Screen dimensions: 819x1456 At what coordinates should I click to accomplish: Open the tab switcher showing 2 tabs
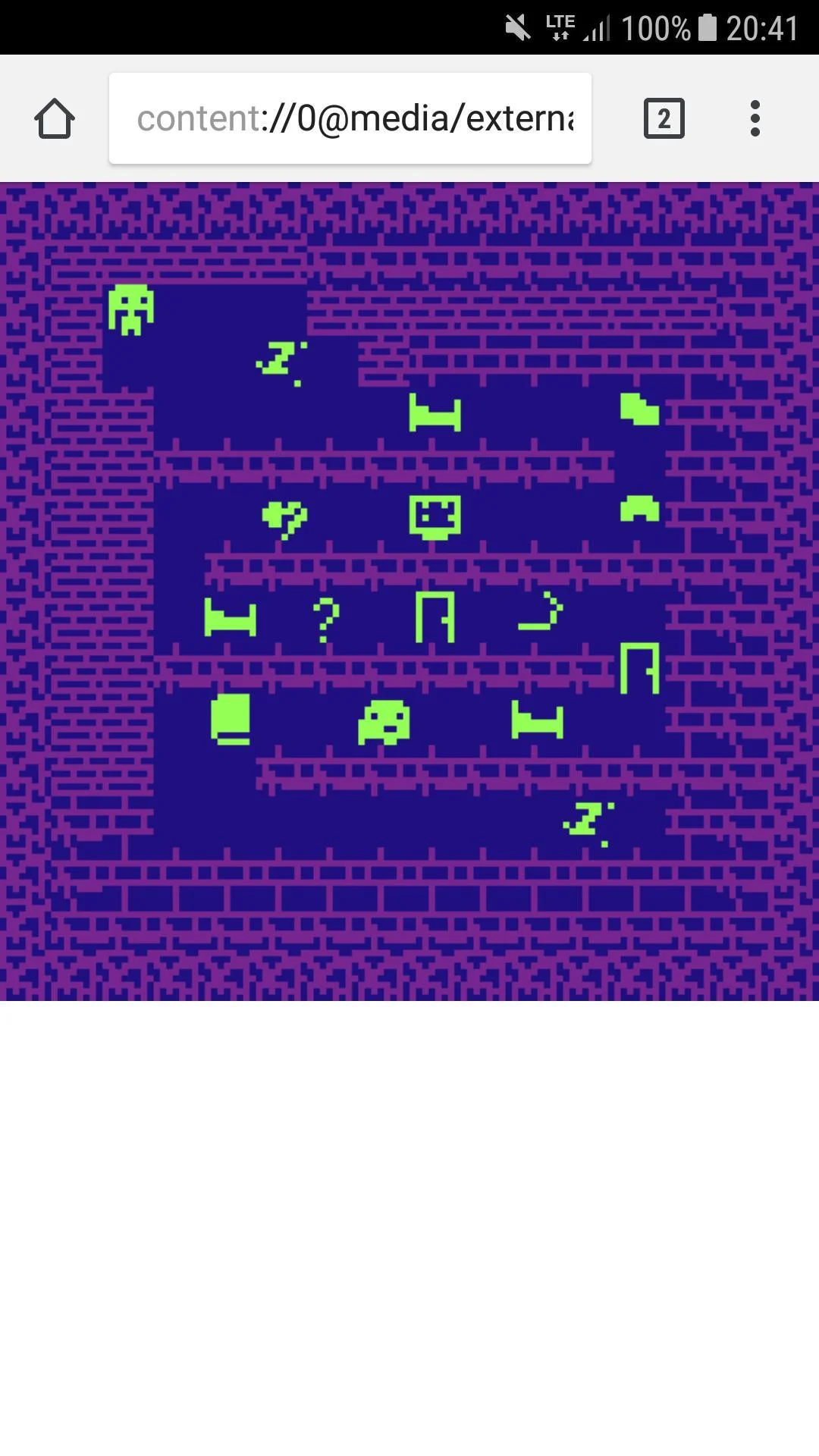664,118
